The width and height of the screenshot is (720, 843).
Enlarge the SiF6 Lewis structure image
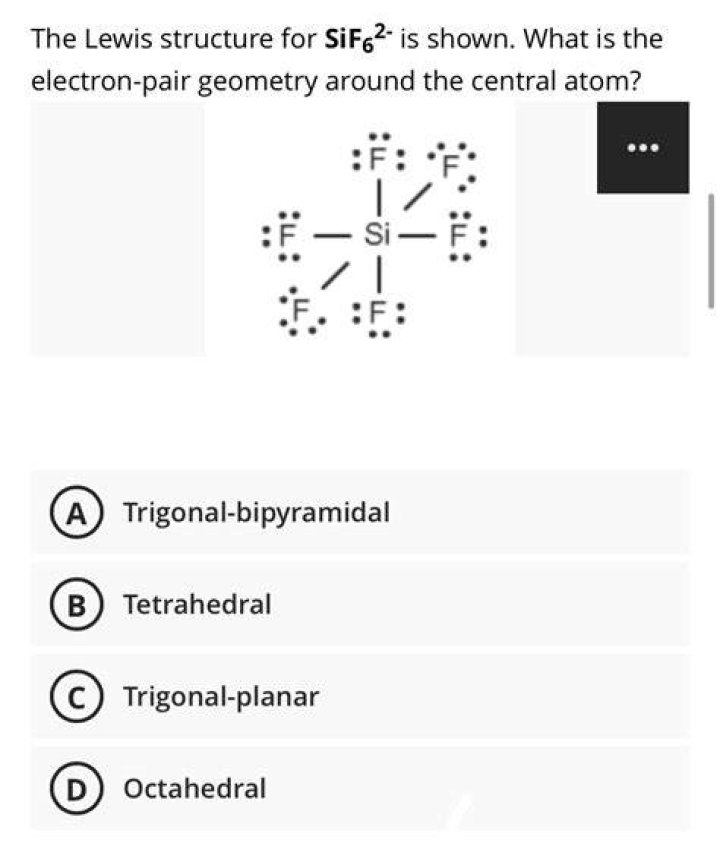point(360,230)
